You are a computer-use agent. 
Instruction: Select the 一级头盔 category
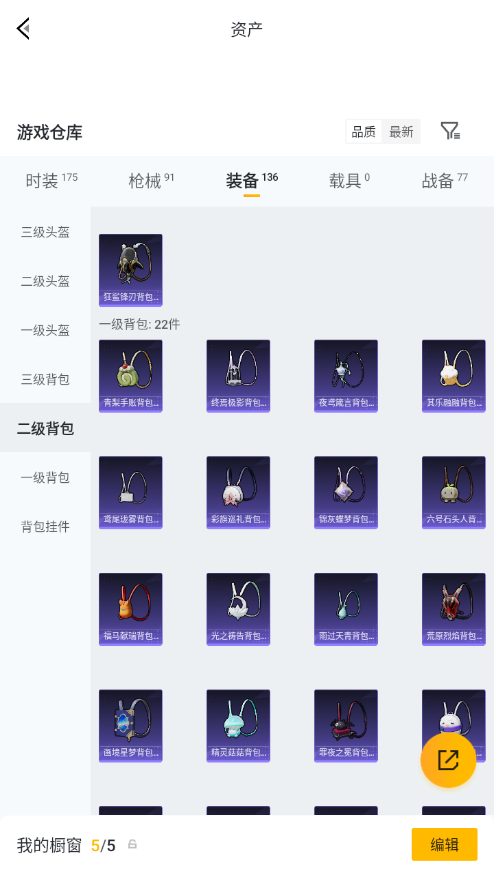[x=45, y=330]
